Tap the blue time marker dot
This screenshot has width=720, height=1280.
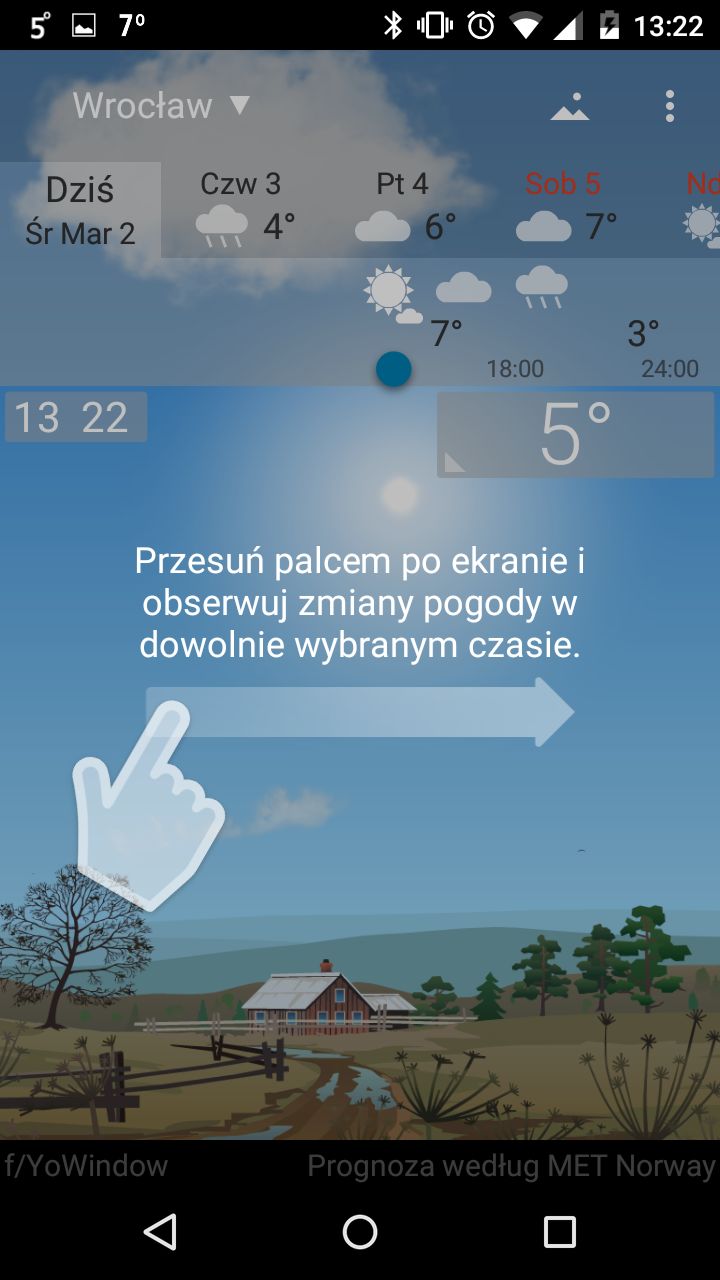pyautogui.click(x=394, y=369)
